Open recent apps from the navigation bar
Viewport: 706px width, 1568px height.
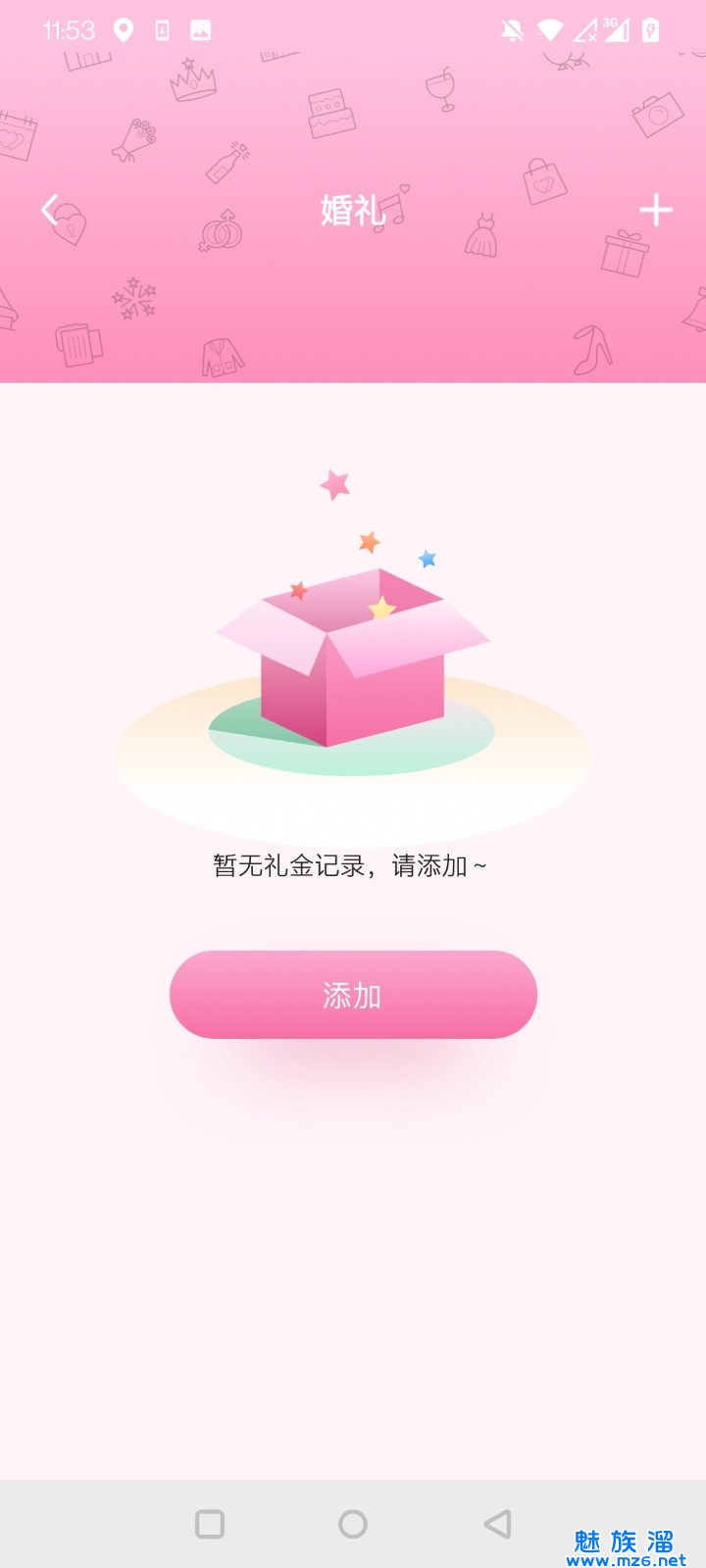(x=210, y=1524)
